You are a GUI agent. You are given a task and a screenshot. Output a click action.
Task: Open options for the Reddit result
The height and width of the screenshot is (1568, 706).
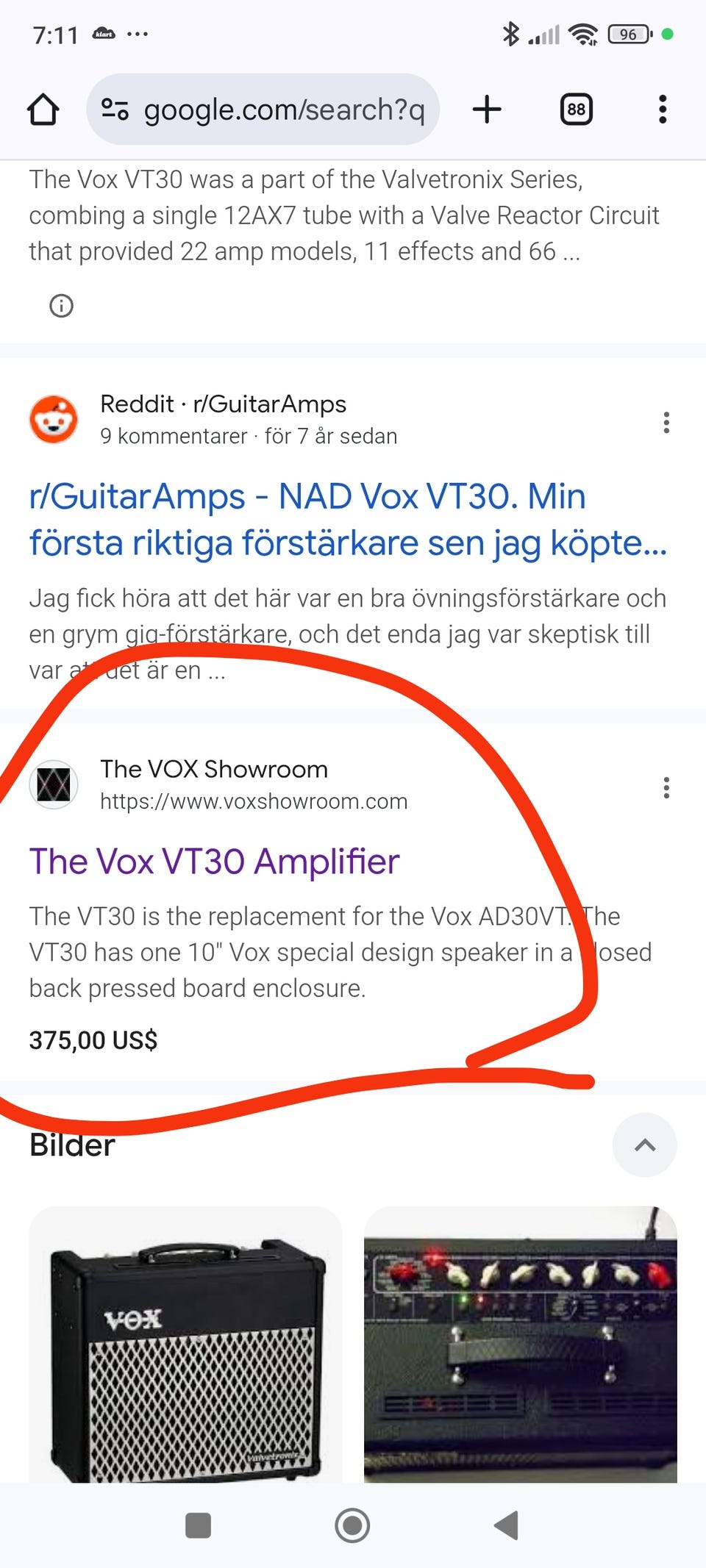click(666, 422)
